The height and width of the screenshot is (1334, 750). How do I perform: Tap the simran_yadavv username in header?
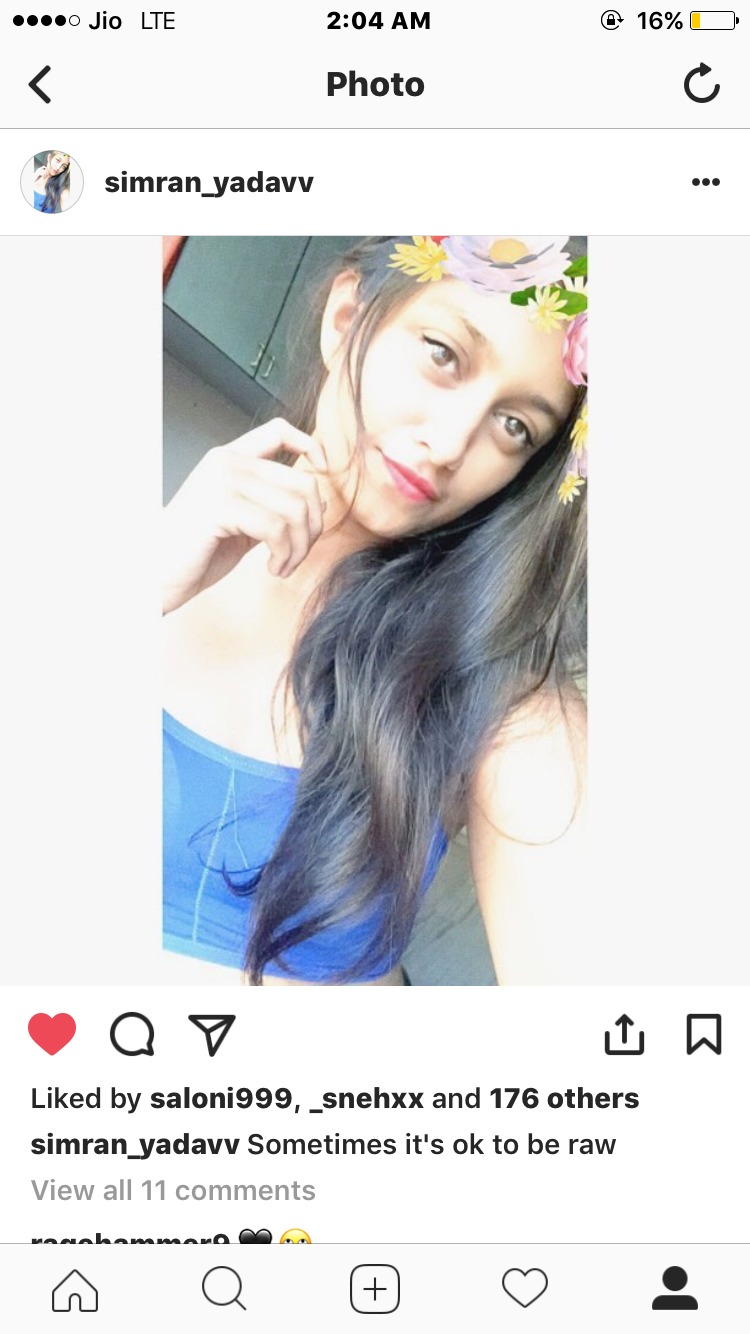coord(209,183)
